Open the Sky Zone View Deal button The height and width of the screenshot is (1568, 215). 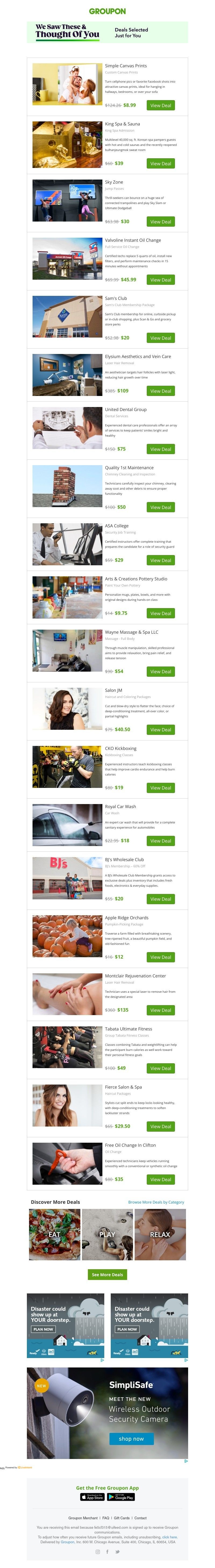coord(160,222)
